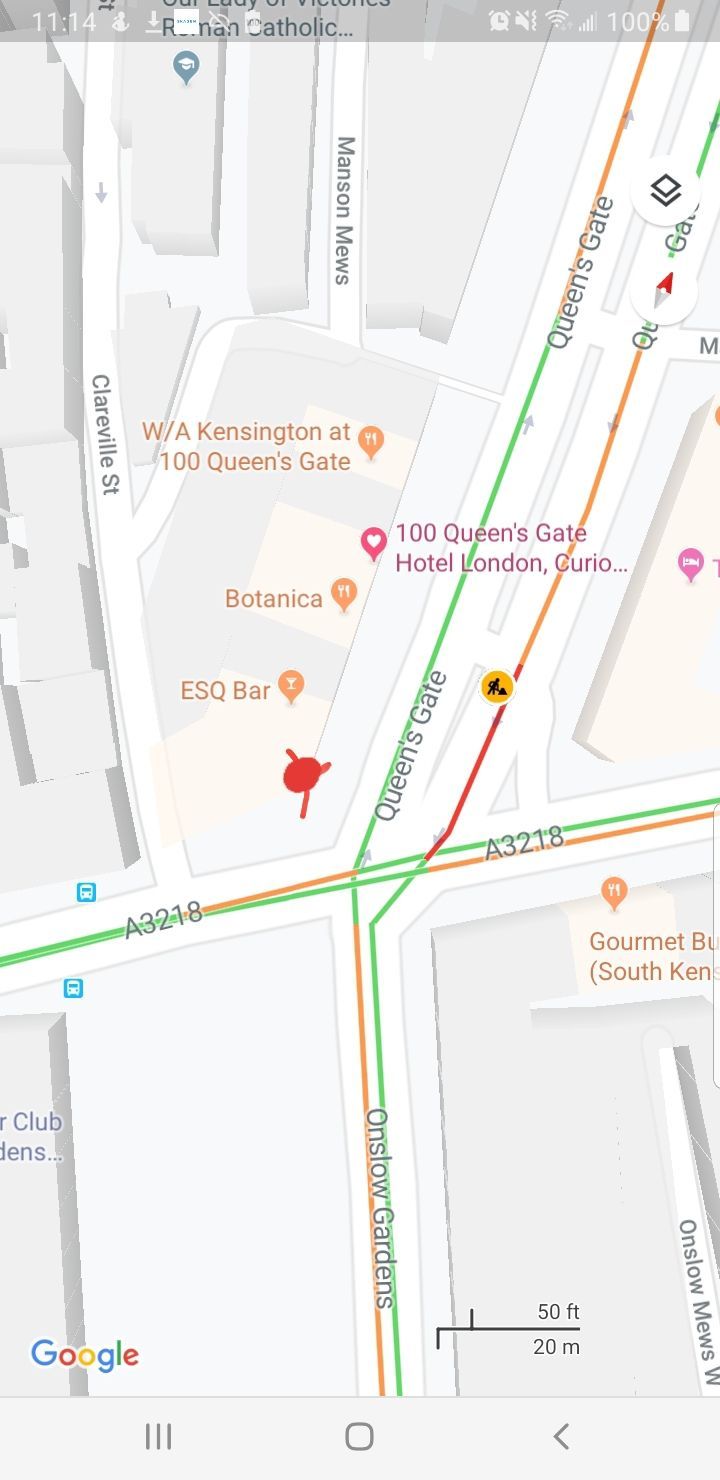This screenshot has height=1480, width=720.
Task: Select the Botanica restaurant marker
Action: 344,594
